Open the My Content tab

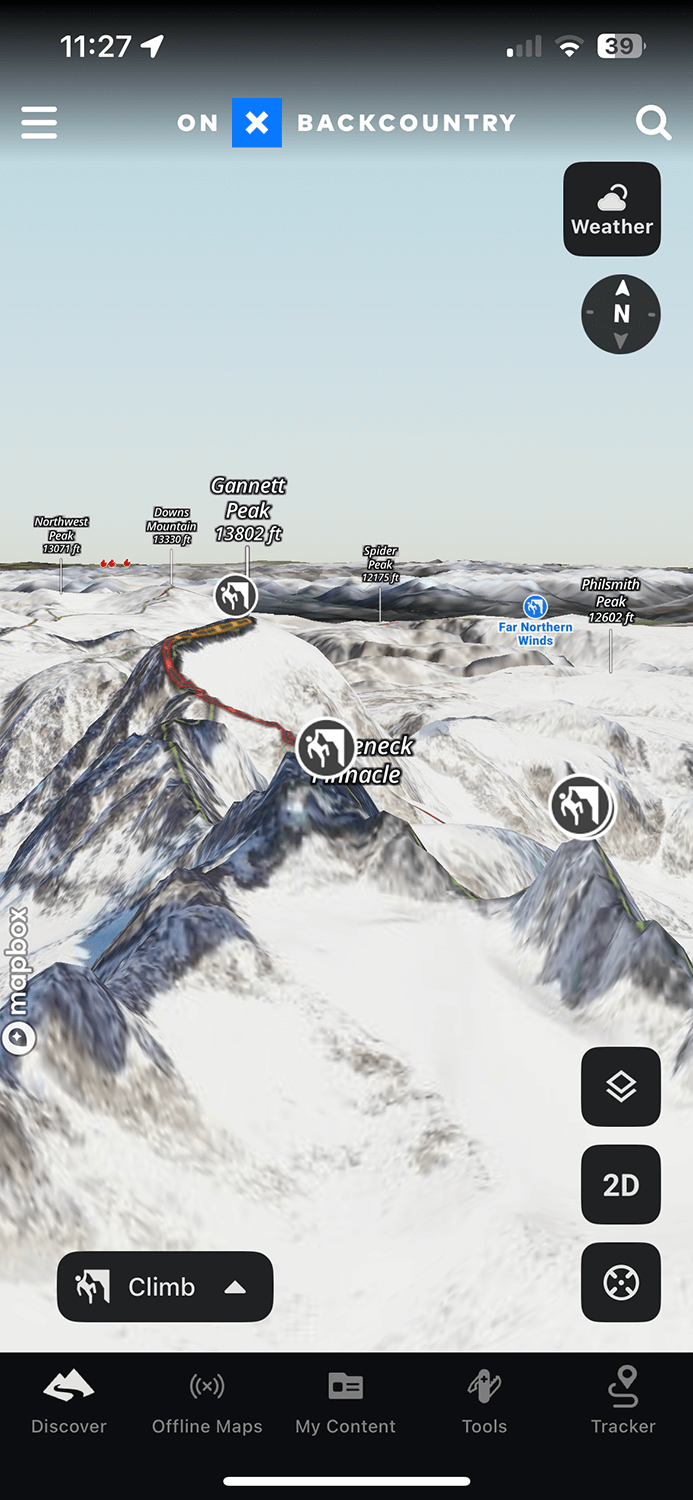click(x=345, y=1402)
